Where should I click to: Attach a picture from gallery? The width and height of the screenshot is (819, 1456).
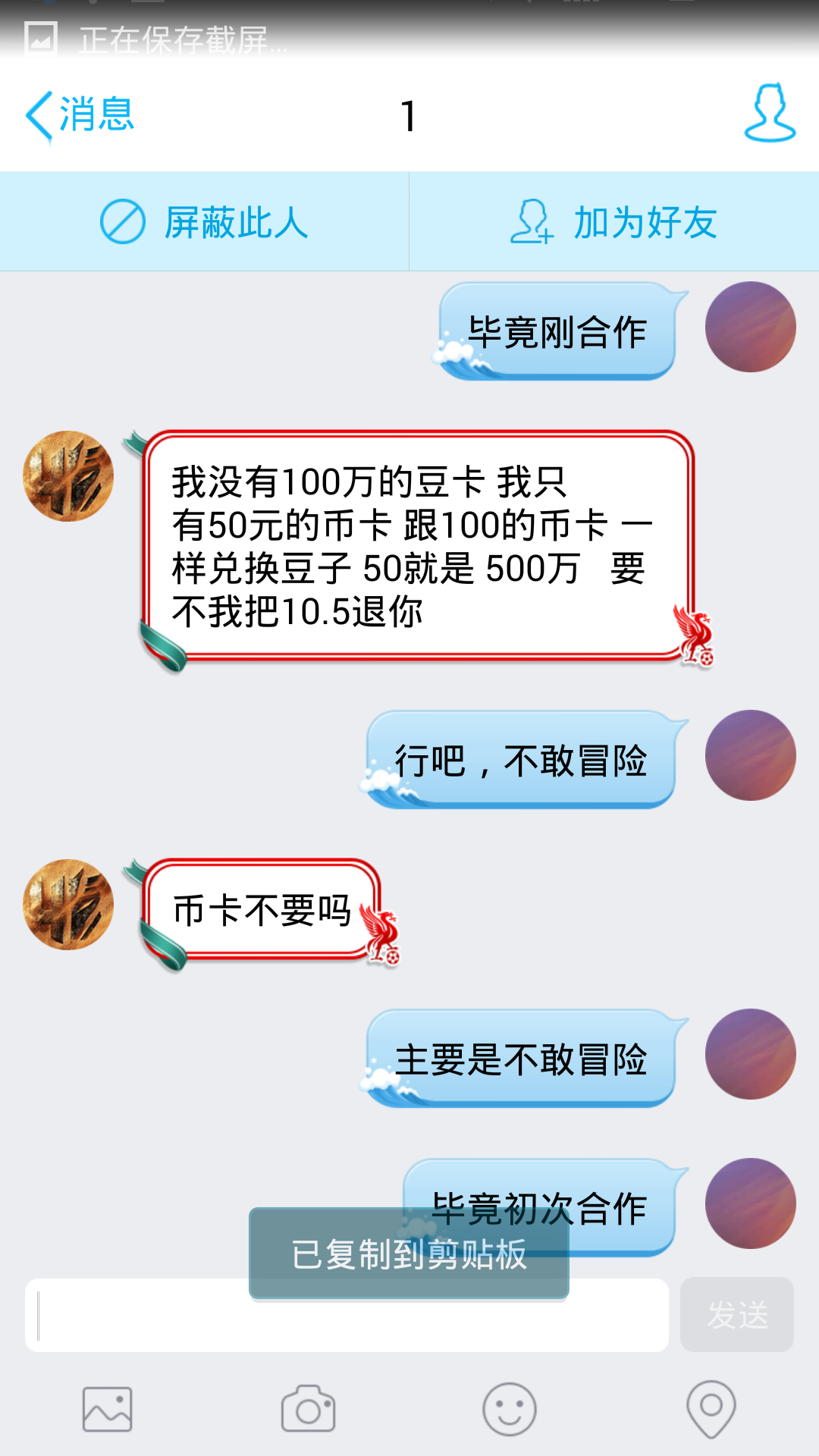(107, 1409)
